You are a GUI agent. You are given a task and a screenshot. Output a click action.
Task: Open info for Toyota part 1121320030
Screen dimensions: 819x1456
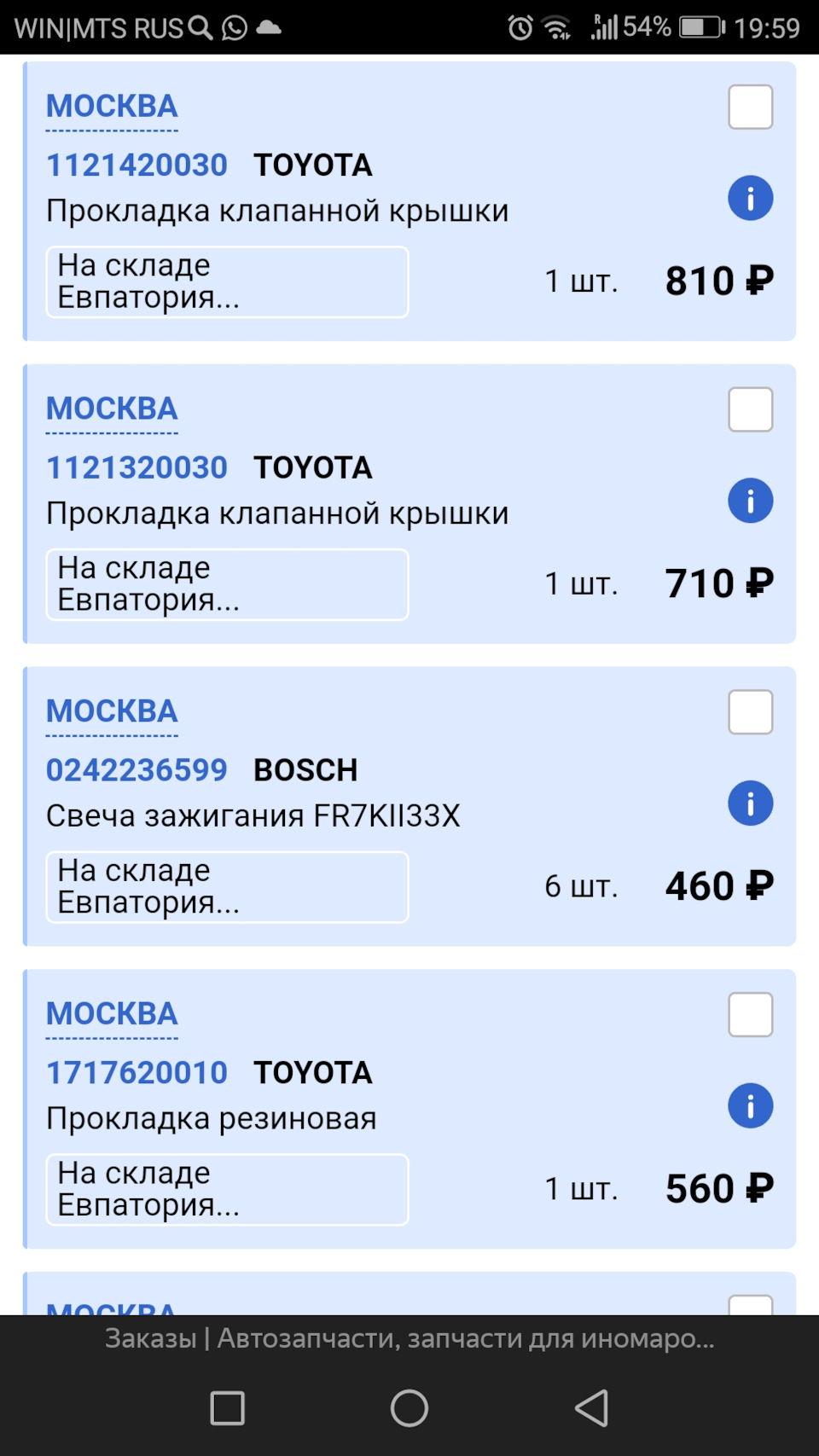click(x=750, y=502)
